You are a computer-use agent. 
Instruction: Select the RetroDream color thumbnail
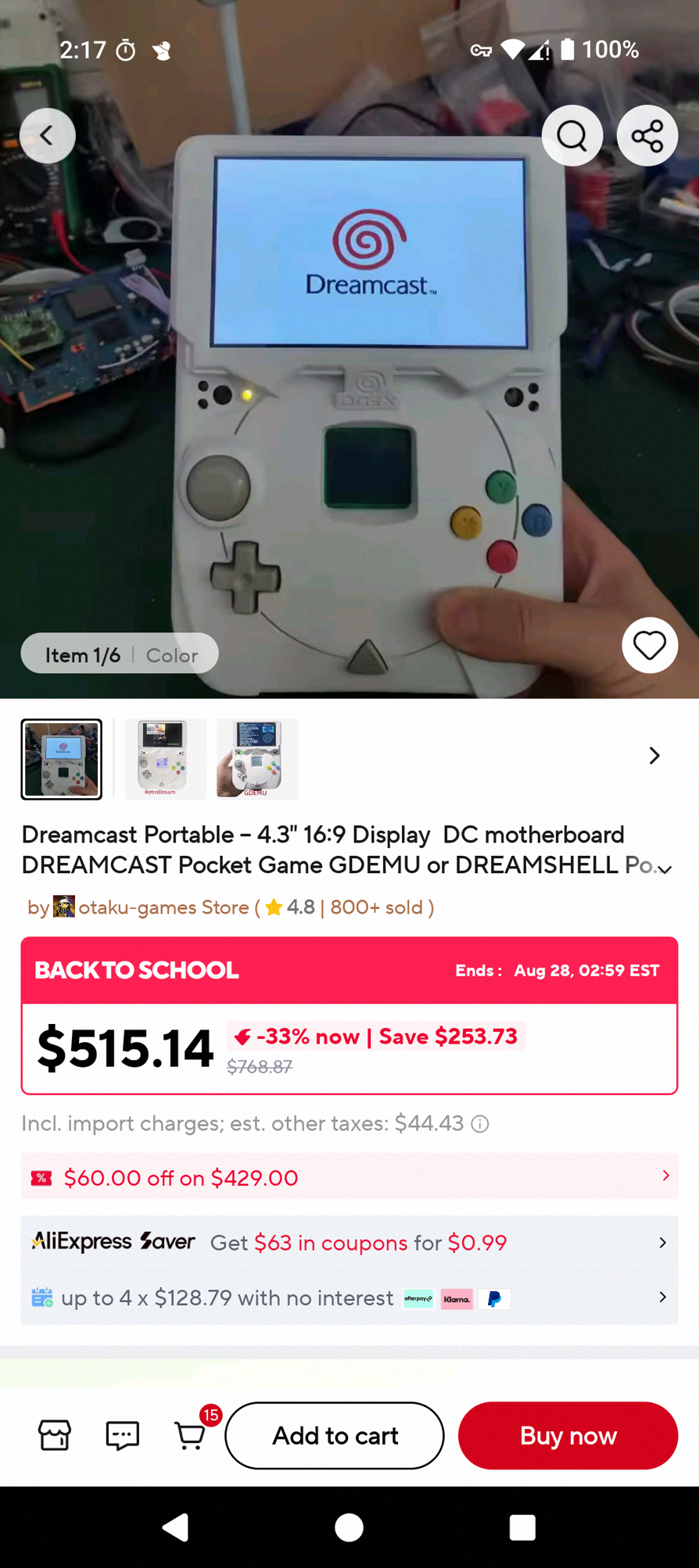[x=165, y=759]
